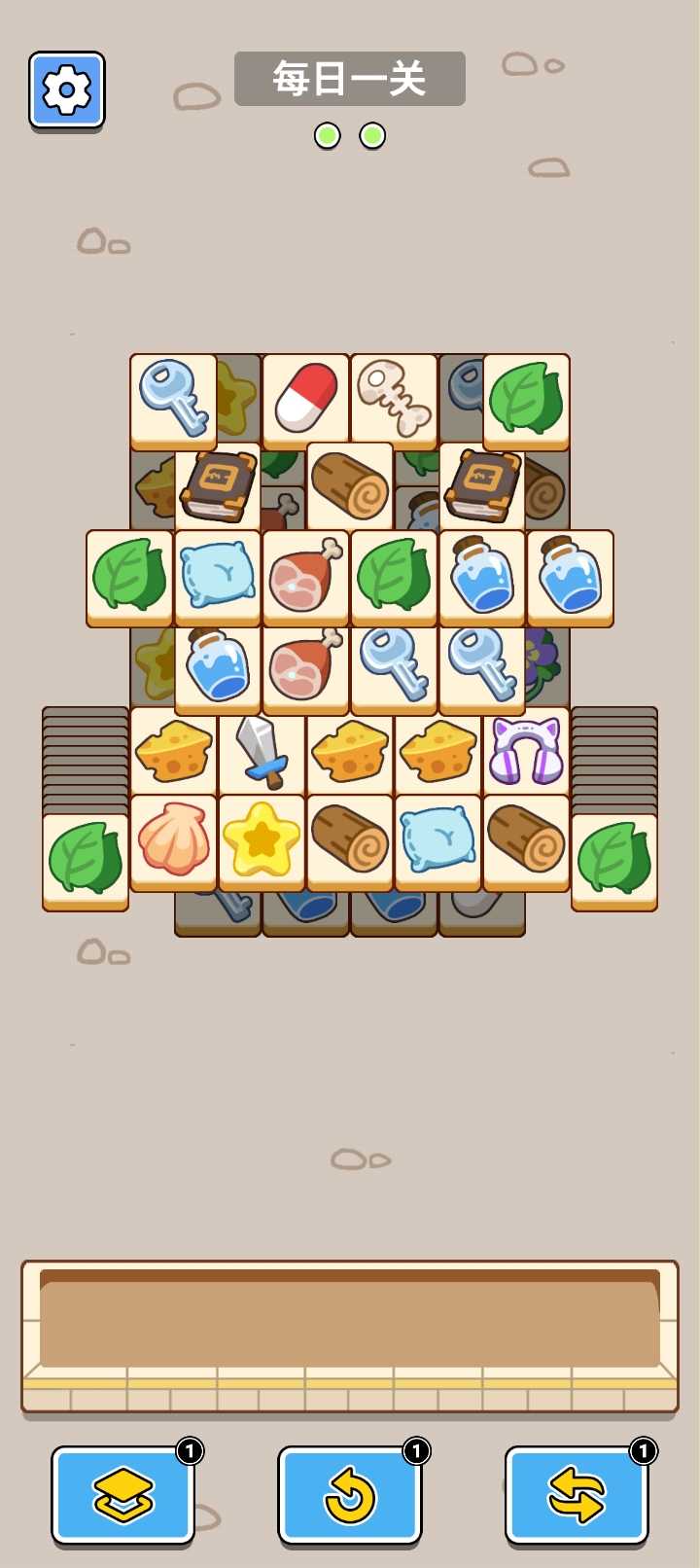Pick the red and white pill tile
The height and width of the screenshot is (1568, 700).
[305, 398]
